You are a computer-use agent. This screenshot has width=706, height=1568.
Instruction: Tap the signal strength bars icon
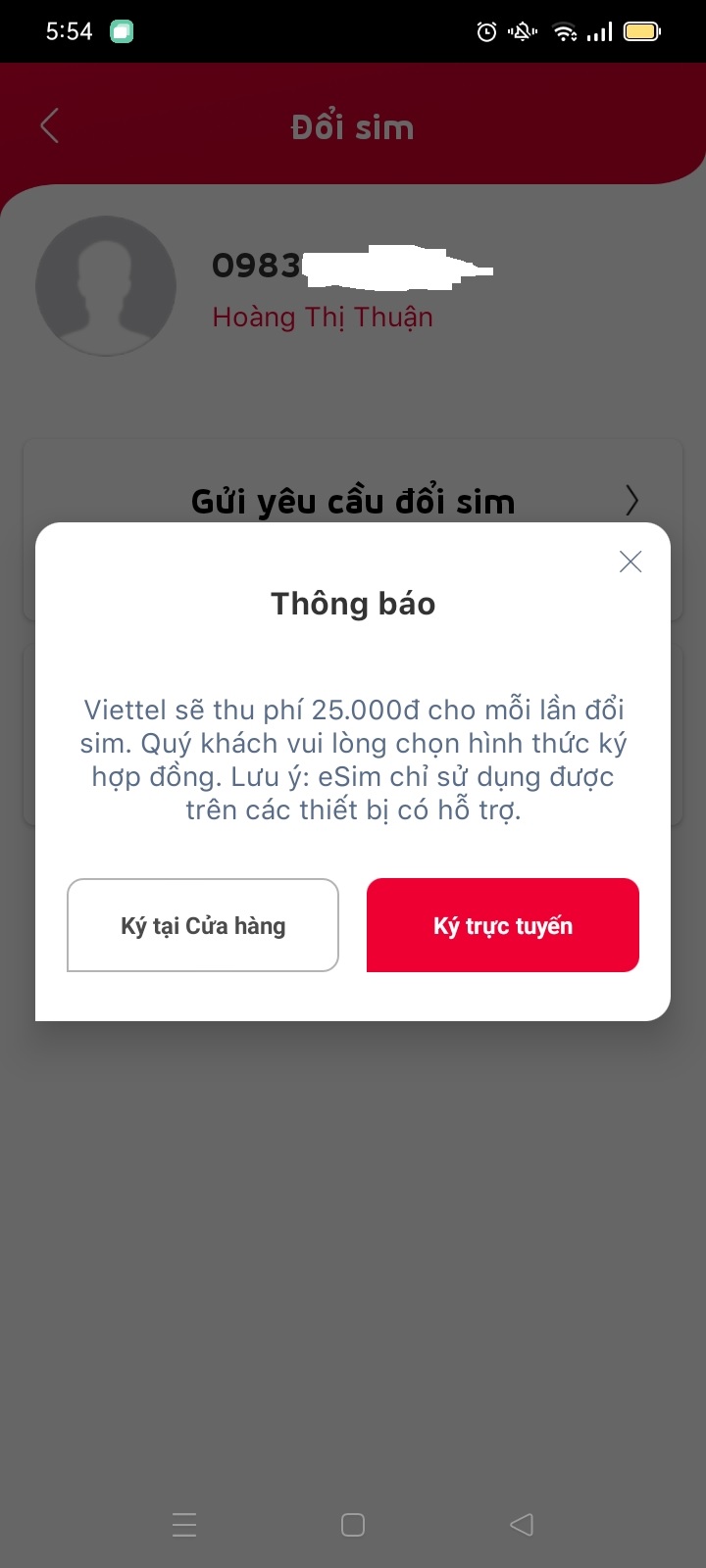600,30
